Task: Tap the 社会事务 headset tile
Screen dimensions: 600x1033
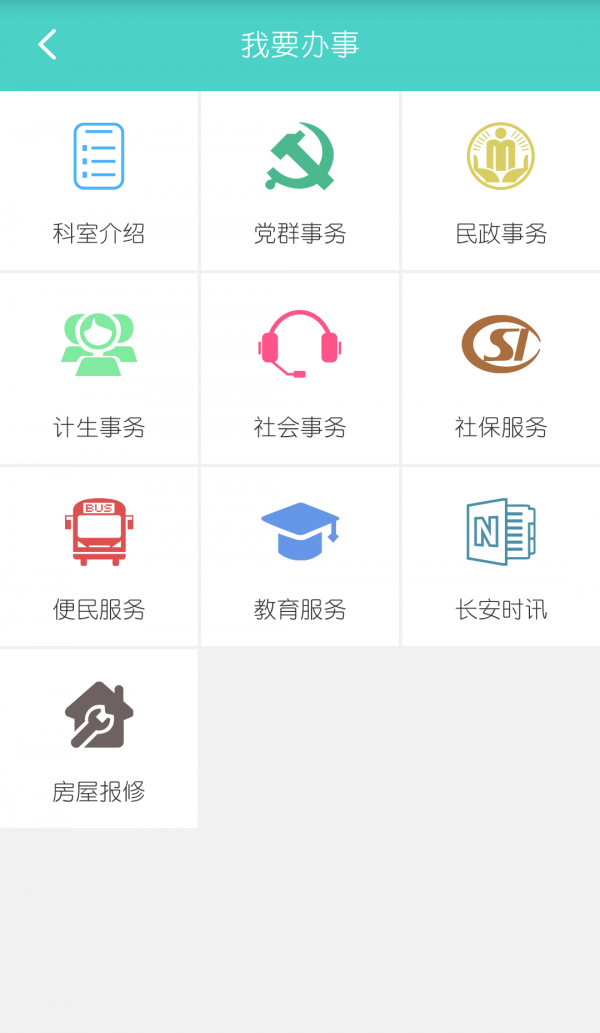Action: 300,368
